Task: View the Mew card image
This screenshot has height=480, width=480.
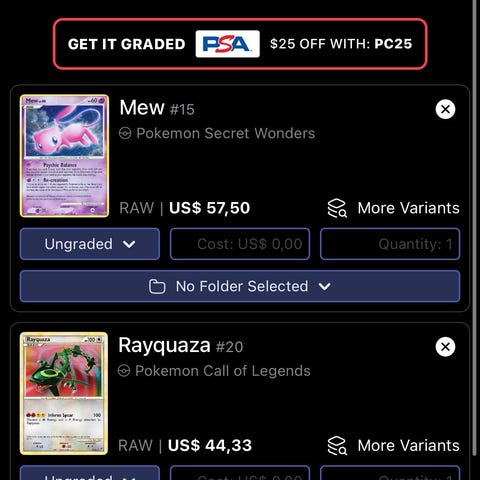Action: click(x=64, y=156)
